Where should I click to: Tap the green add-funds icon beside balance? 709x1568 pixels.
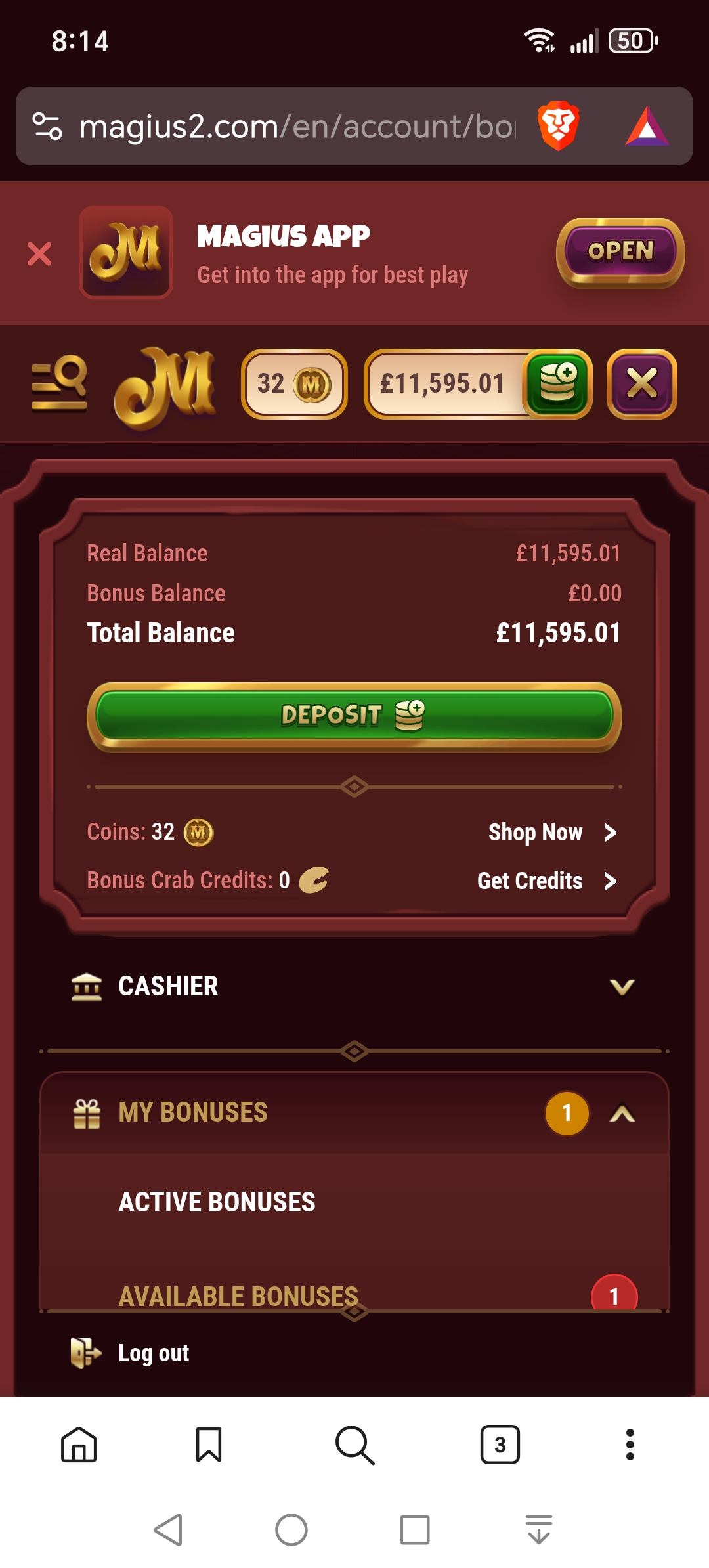557,384
